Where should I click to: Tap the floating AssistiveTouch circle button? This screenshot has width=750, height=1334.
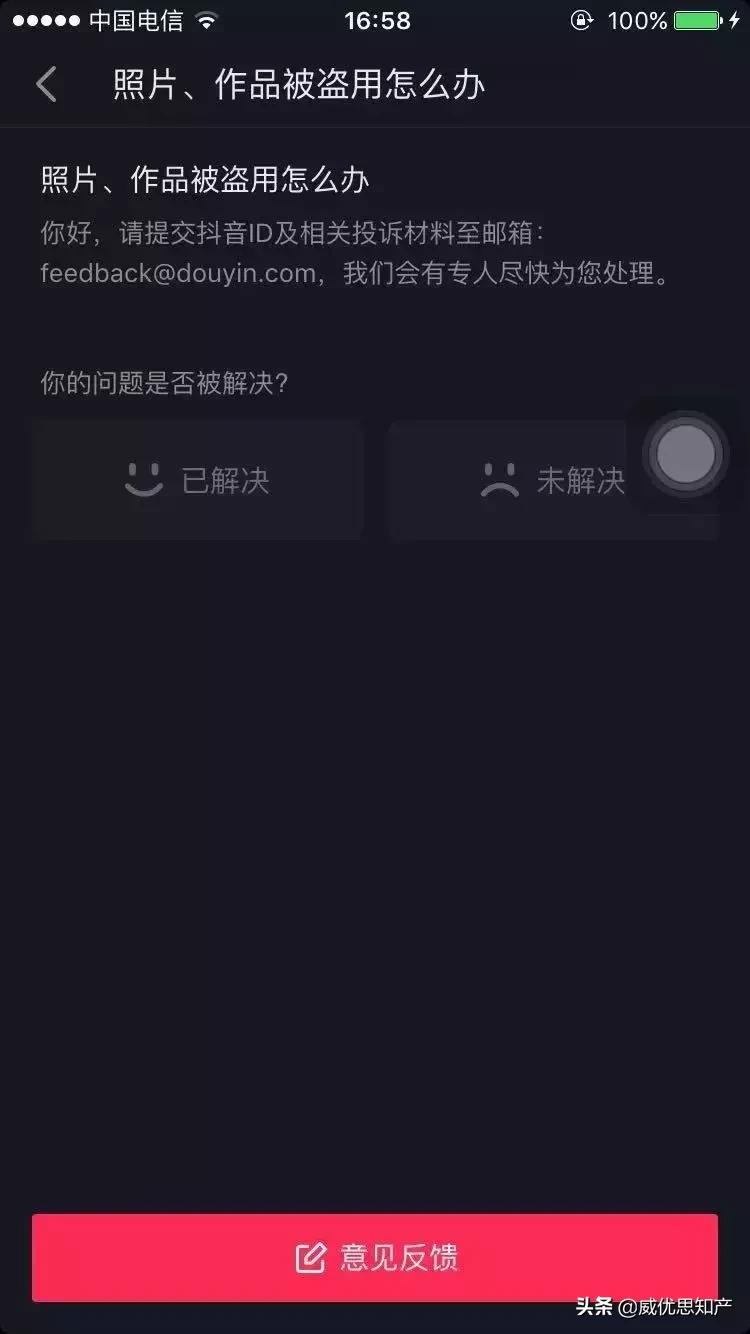(684, 454)
